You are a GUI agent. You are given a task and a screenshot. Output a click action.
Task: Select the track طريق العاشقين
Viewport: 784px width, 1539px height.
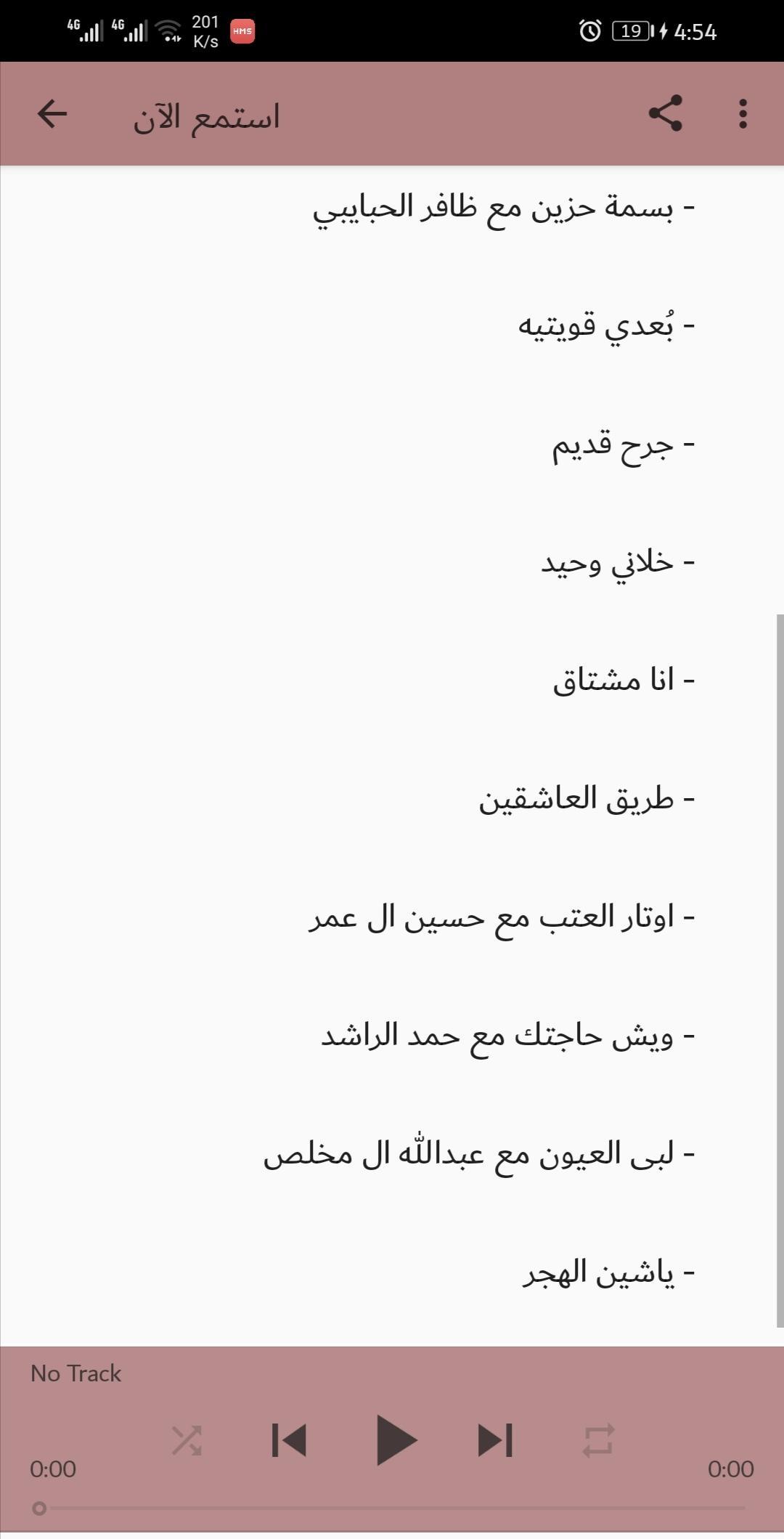point(586,799)
